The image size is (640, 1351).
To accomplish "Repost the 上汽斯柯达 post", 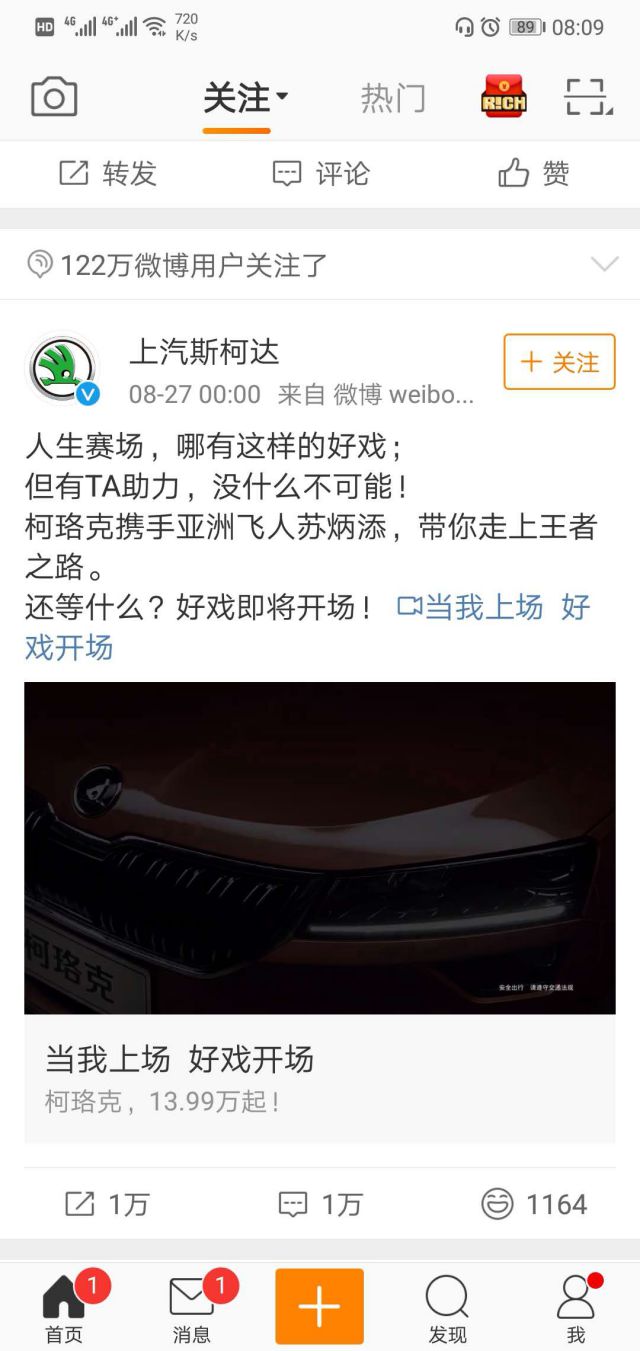I will point(107,1204).
